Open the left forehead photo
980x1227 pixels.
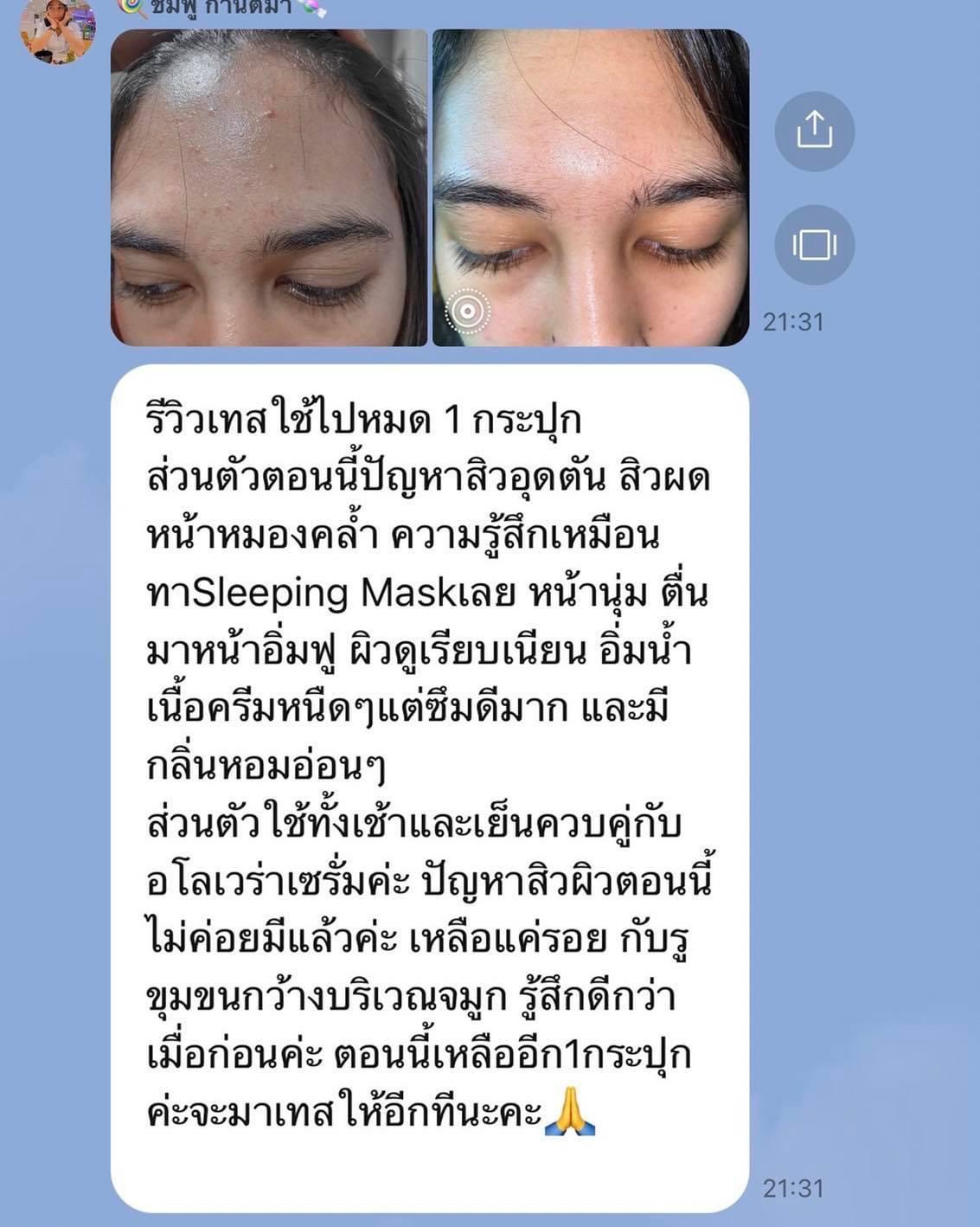pyautogui.click(x=269, y=188)
